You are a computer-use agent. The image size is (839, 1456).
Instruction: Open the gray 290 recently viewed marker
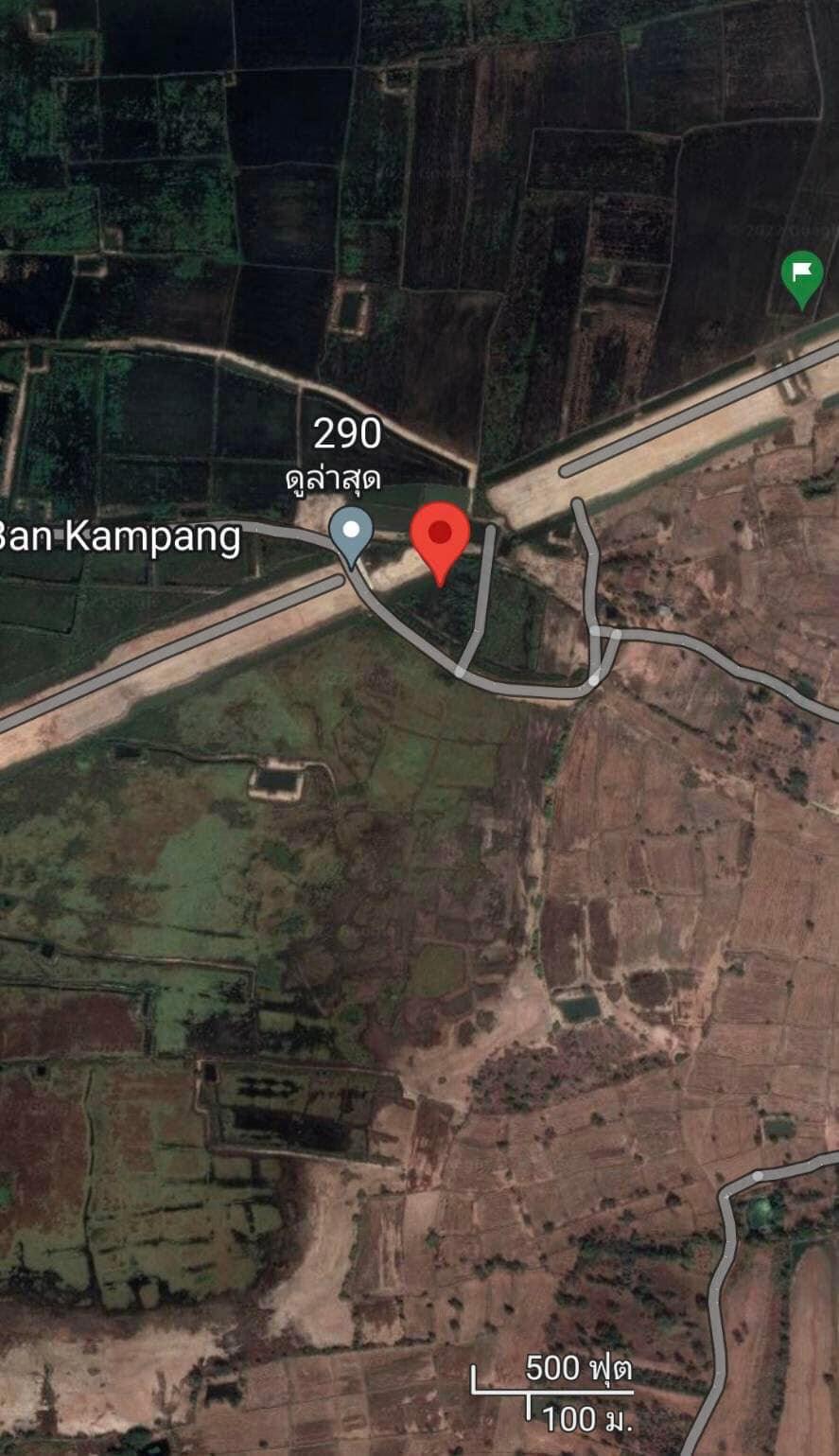click(352, 533)
